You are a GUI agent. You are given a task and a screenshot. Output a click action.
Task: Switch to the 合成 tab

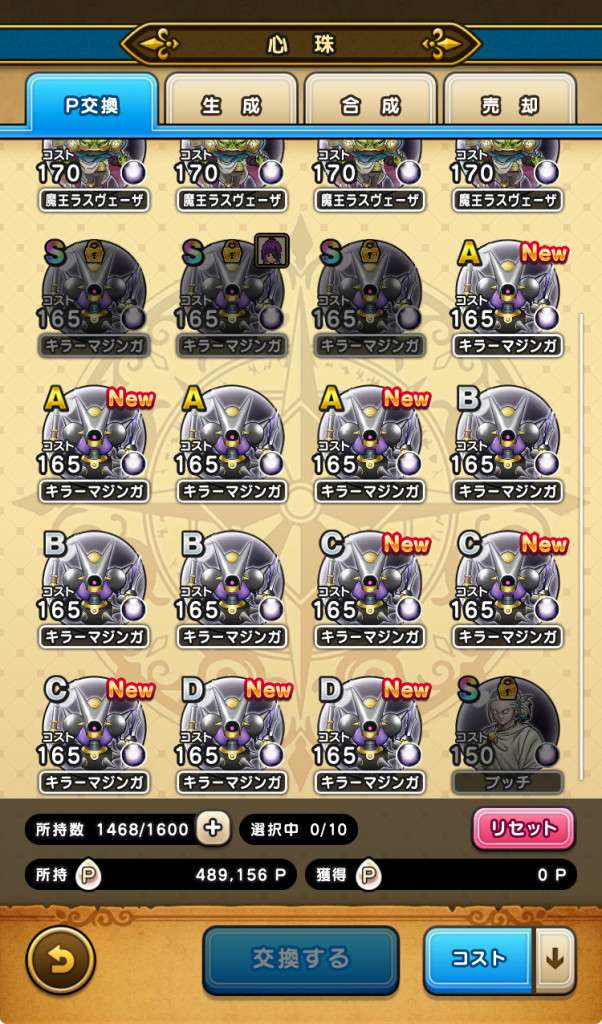pyautogui.click(x=370, y=104)
